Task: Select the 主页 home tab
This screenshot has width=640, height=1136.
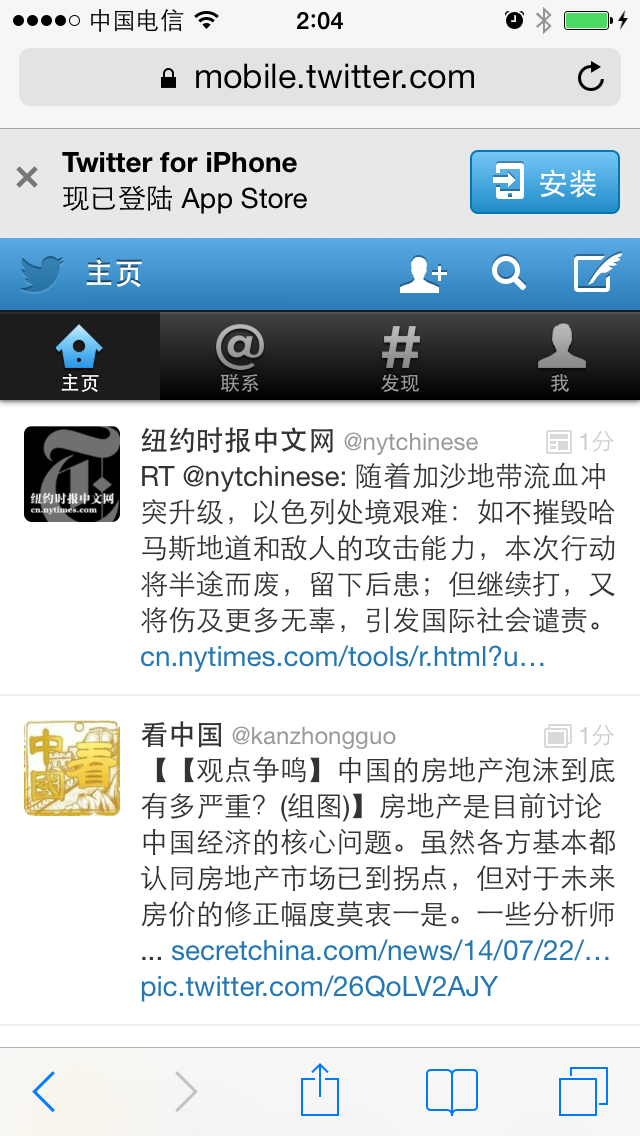Action: click(x=80, y=356)
